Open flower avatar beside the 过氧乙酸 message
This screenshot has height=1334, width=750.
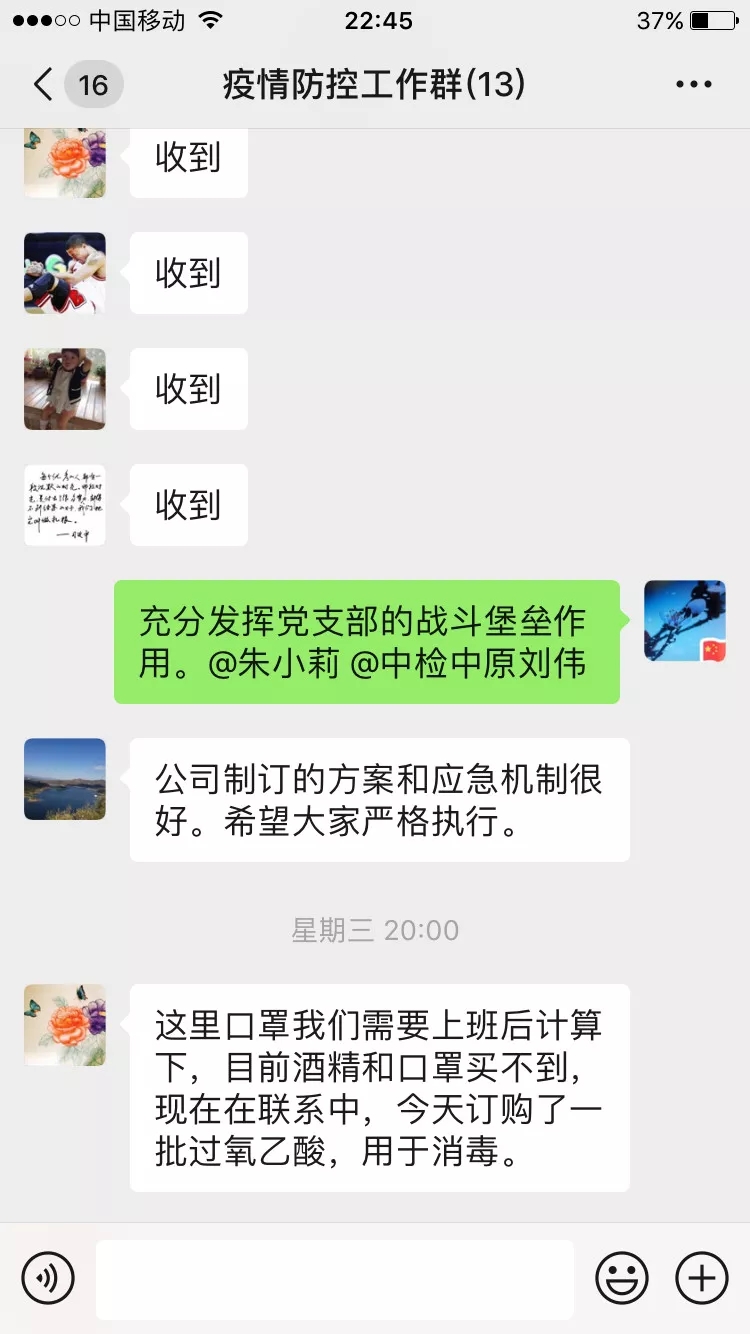pyautogui.click(x=65, y=1025)
